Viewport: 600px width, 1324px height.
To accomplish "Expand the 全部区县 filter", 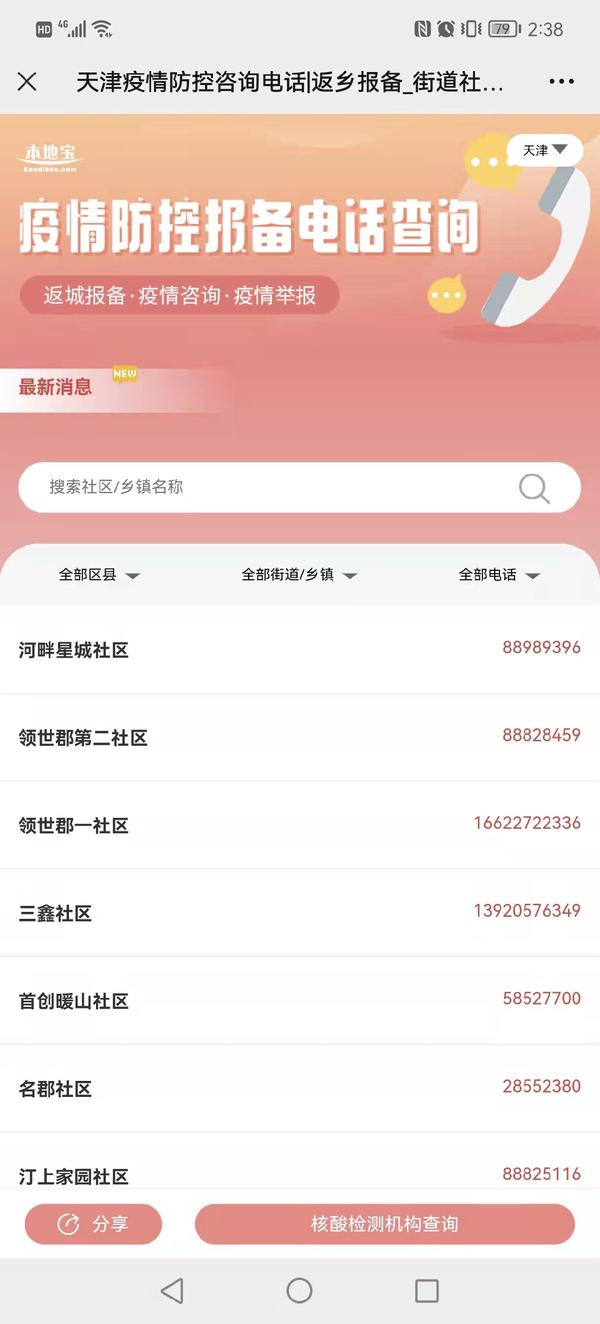I will [99, 575].
